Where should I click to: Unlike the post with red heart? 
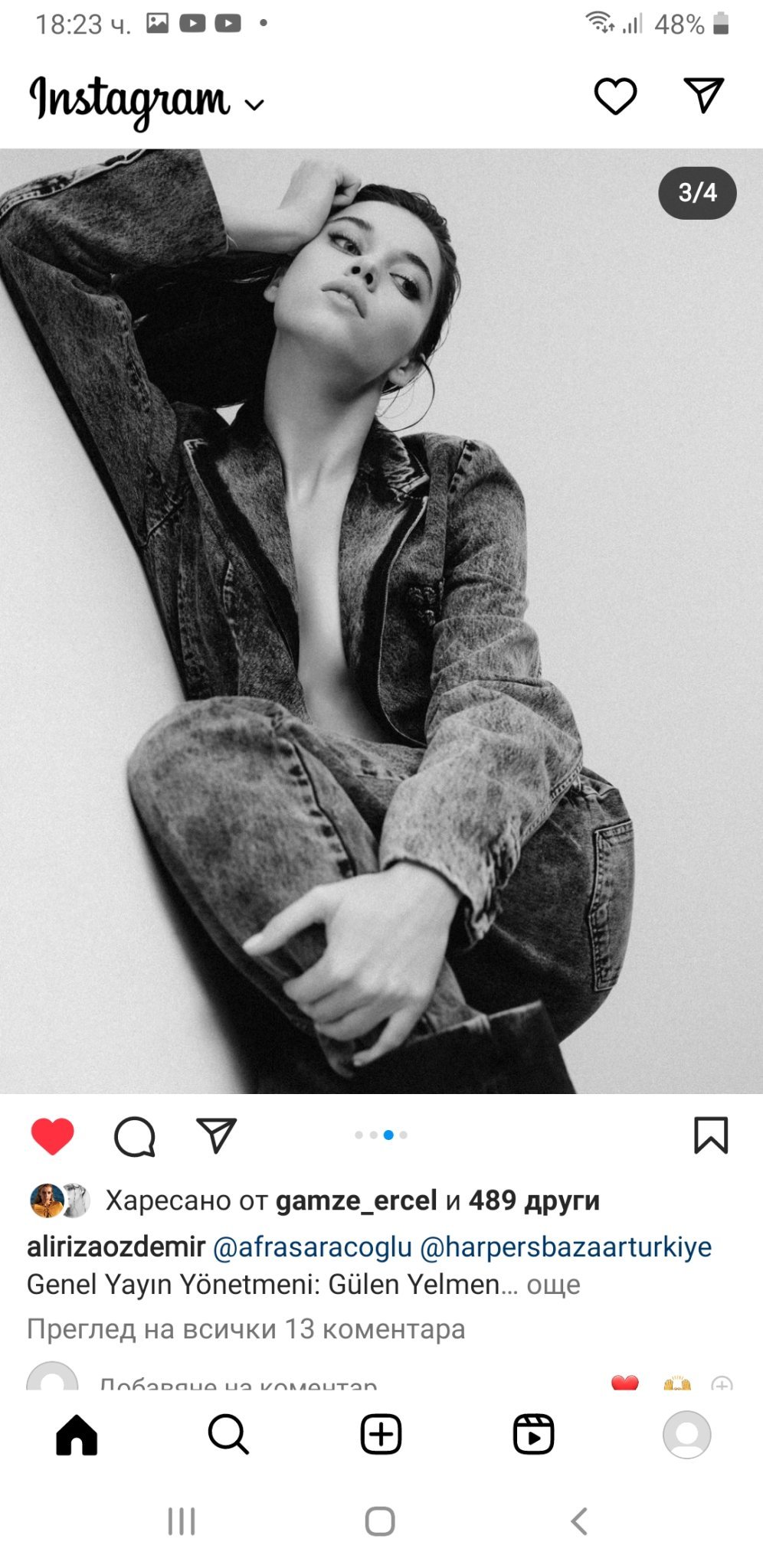coord(52,1135)
